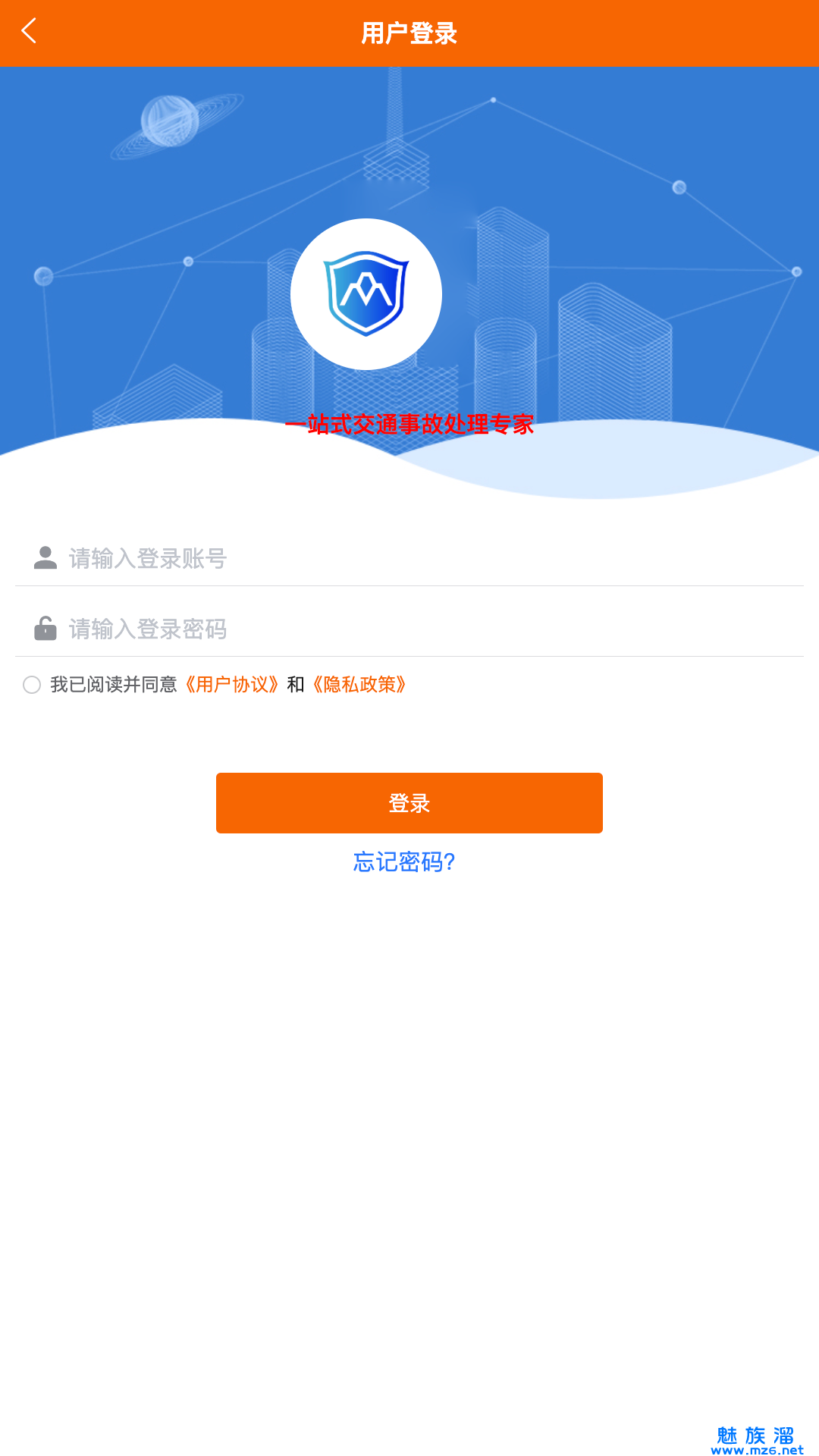The image size is (819, 1456).
Task: Check the agreement consent circle
Action: (32, 685)
